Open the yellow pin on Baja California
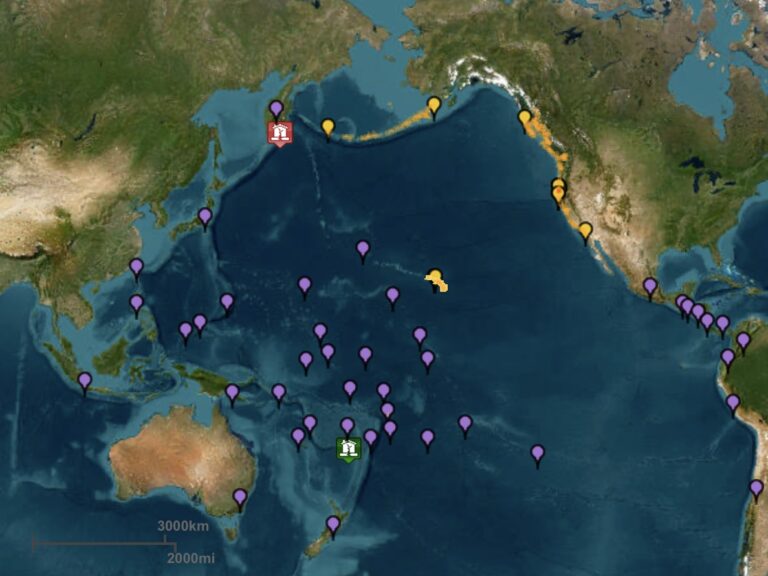The image size is (768, 576). point(585,231)
